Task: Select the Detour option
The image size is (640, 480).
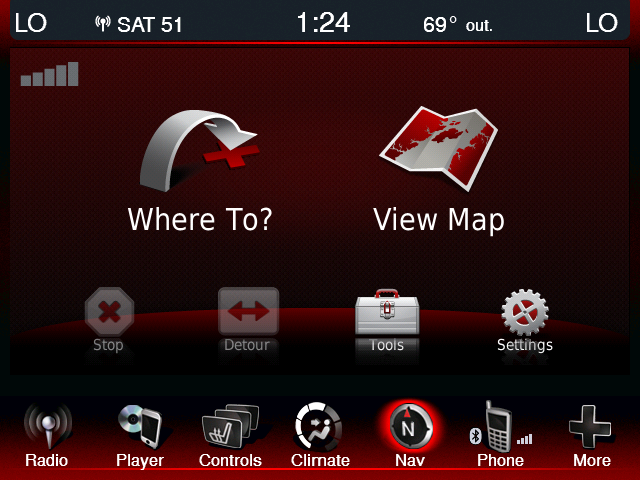Action: tap(247, 320)
